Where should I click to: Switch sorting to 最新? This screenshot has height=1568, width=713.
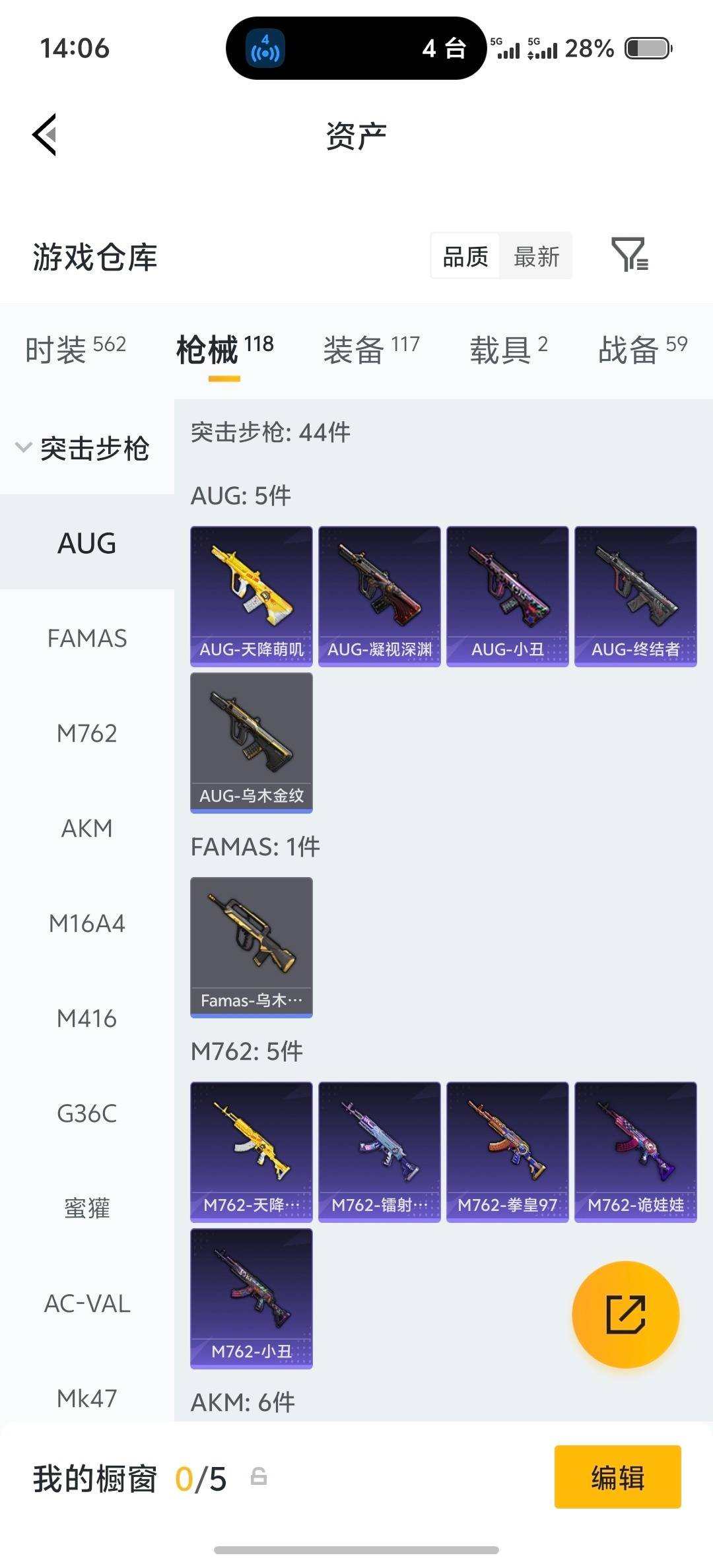click(x=537, y=256)
